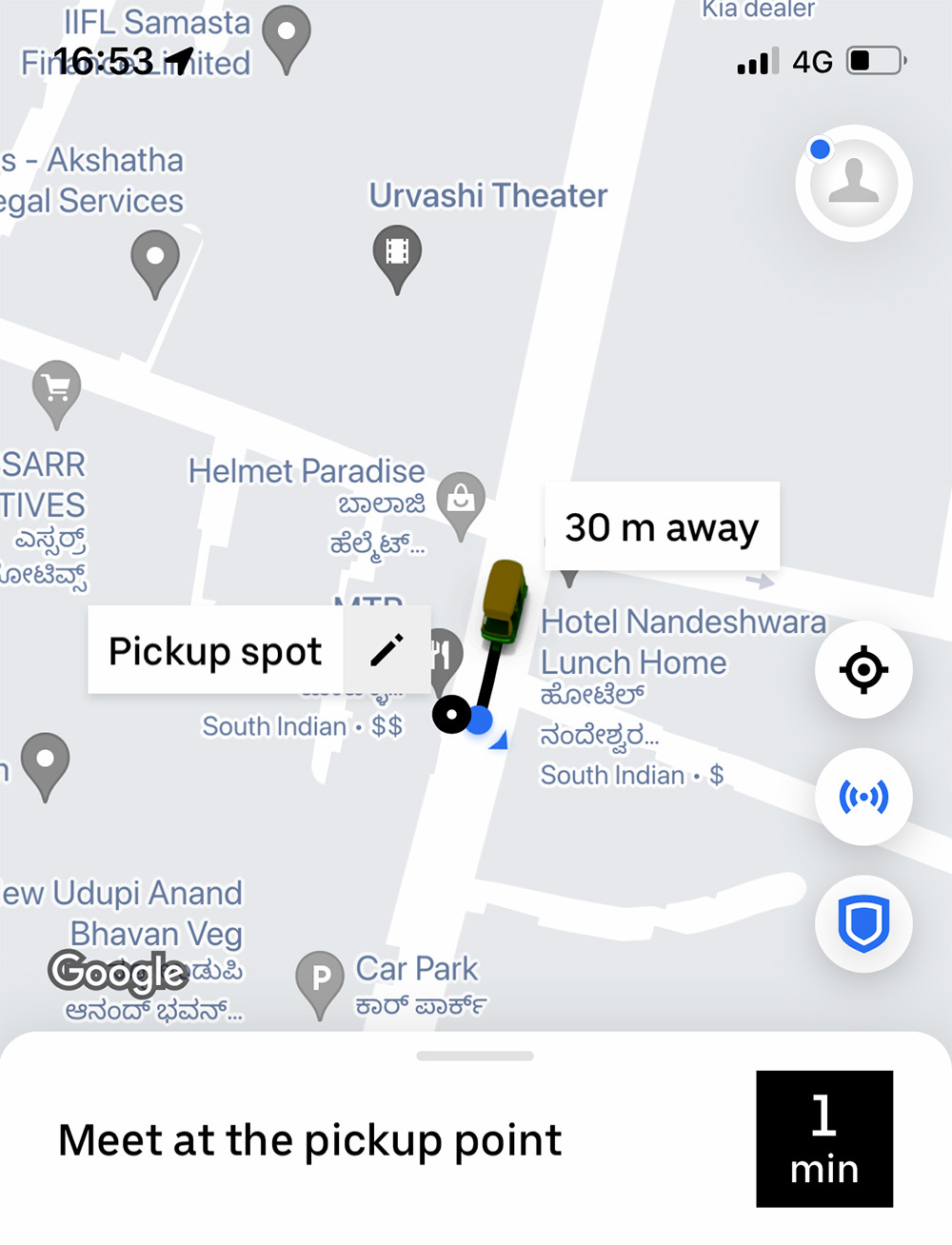
Task: Open the live location sharing button
Action: pyautogui.click(x=863, y=797)
